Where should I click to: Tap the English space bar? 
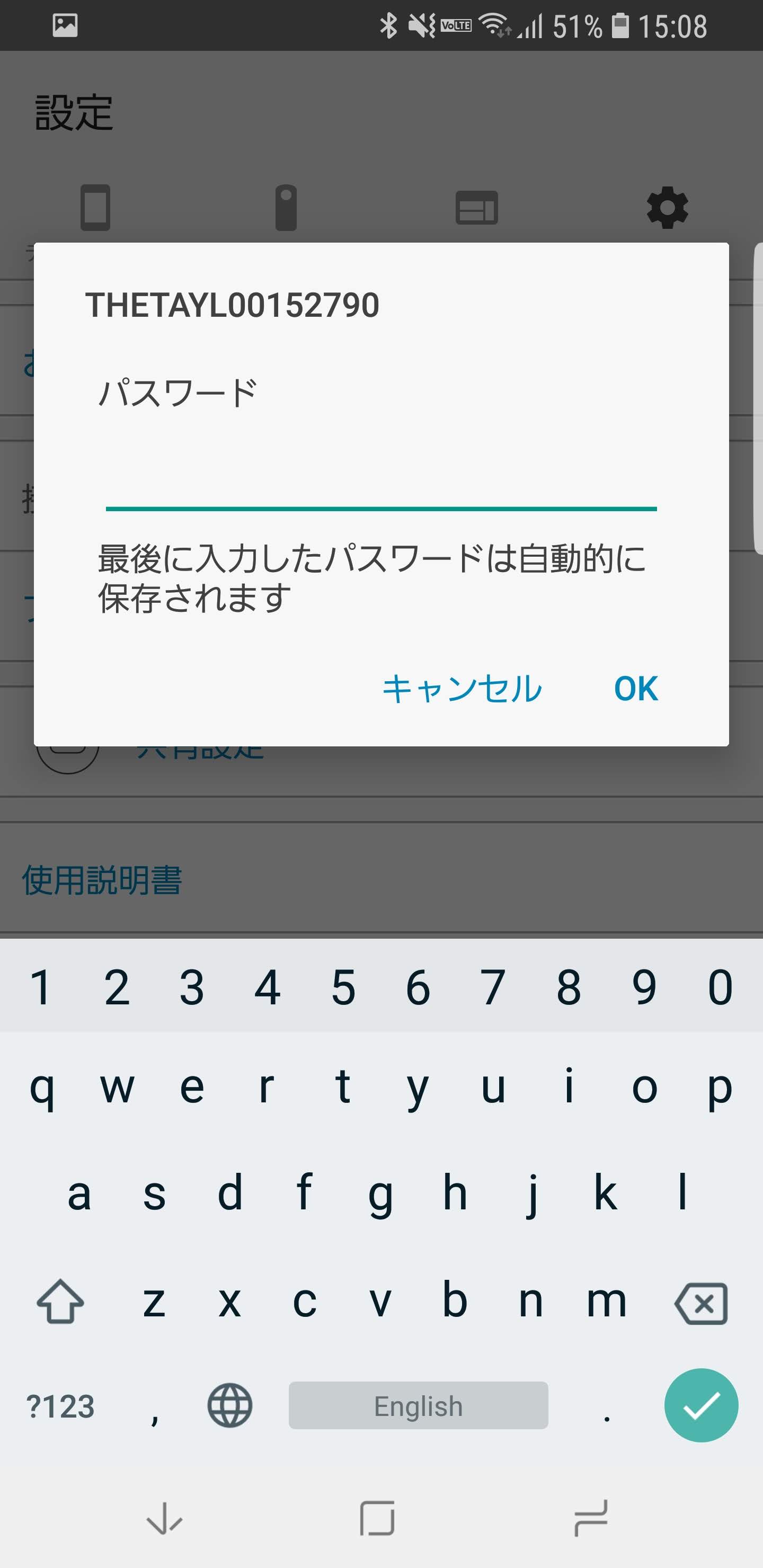(x=418, y=1405)
